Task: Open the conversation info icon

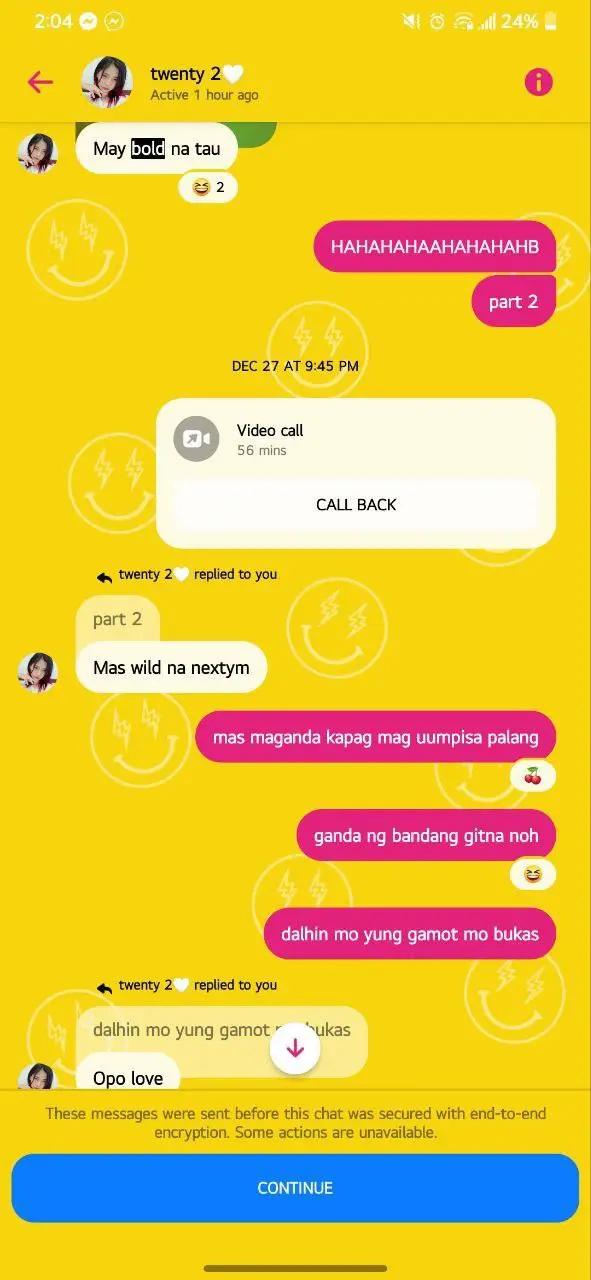Action: [538, 82]
